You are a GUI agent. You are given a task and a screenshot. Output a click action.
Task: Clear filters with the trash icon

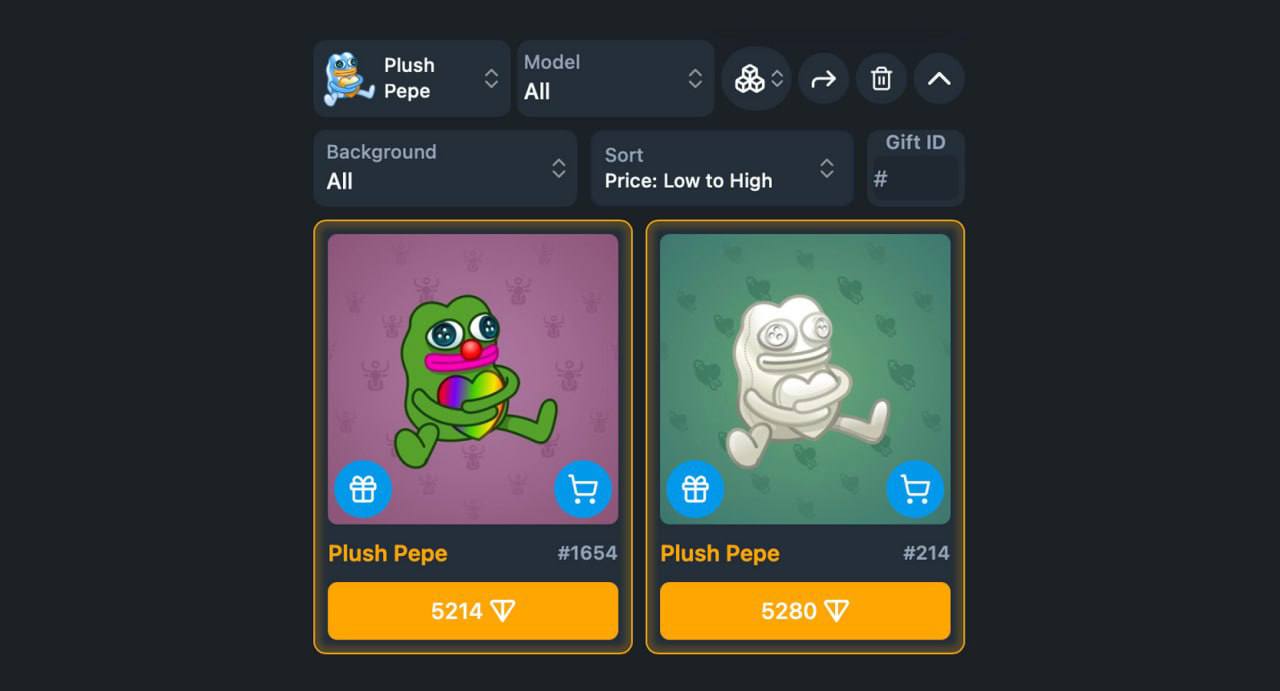[881, 79]
